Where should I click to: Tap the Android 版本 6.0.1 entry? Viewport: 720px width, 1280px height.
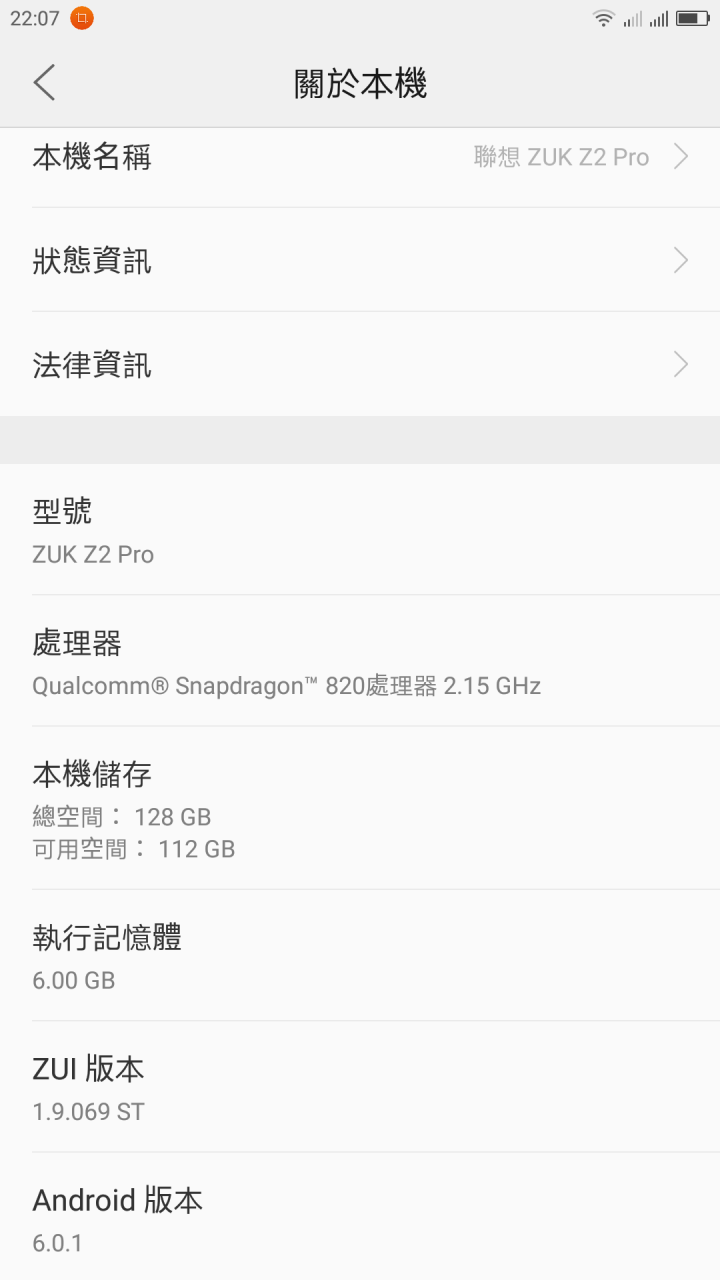click(360, 1218)
